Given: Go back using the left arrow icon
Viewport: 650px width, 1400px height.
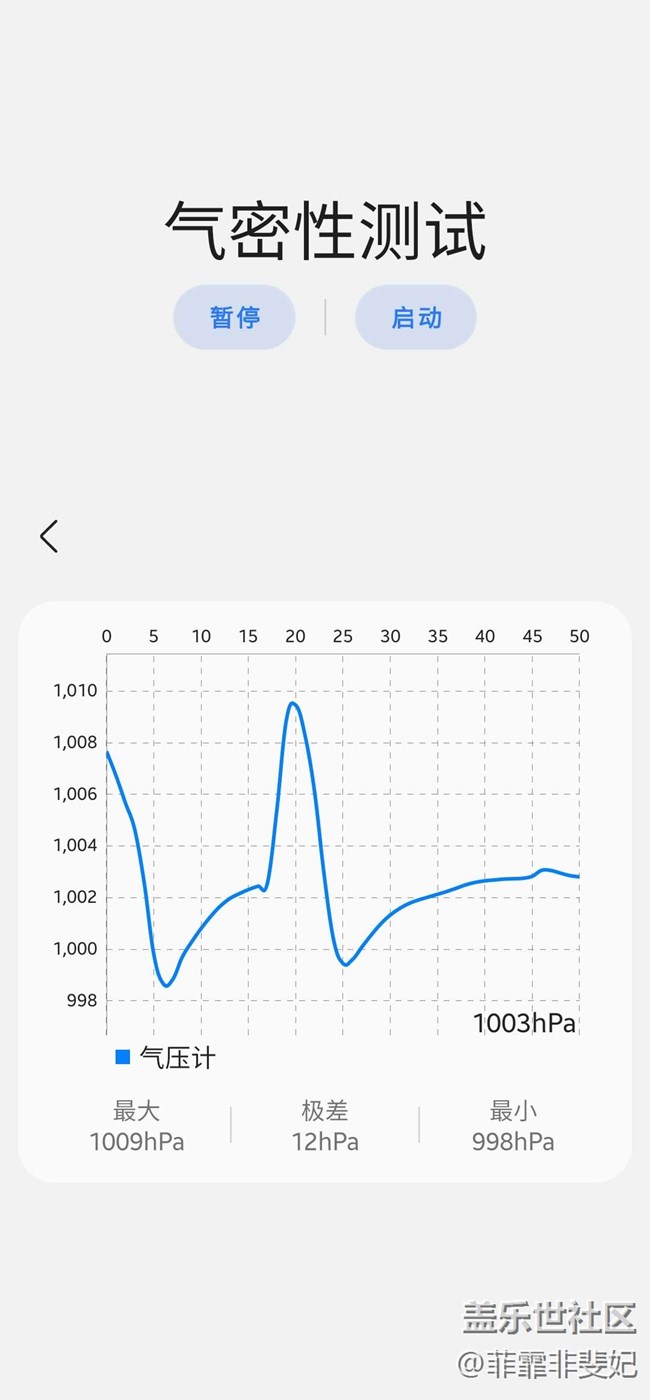Looking at the screenshot, I should [49, 537].
